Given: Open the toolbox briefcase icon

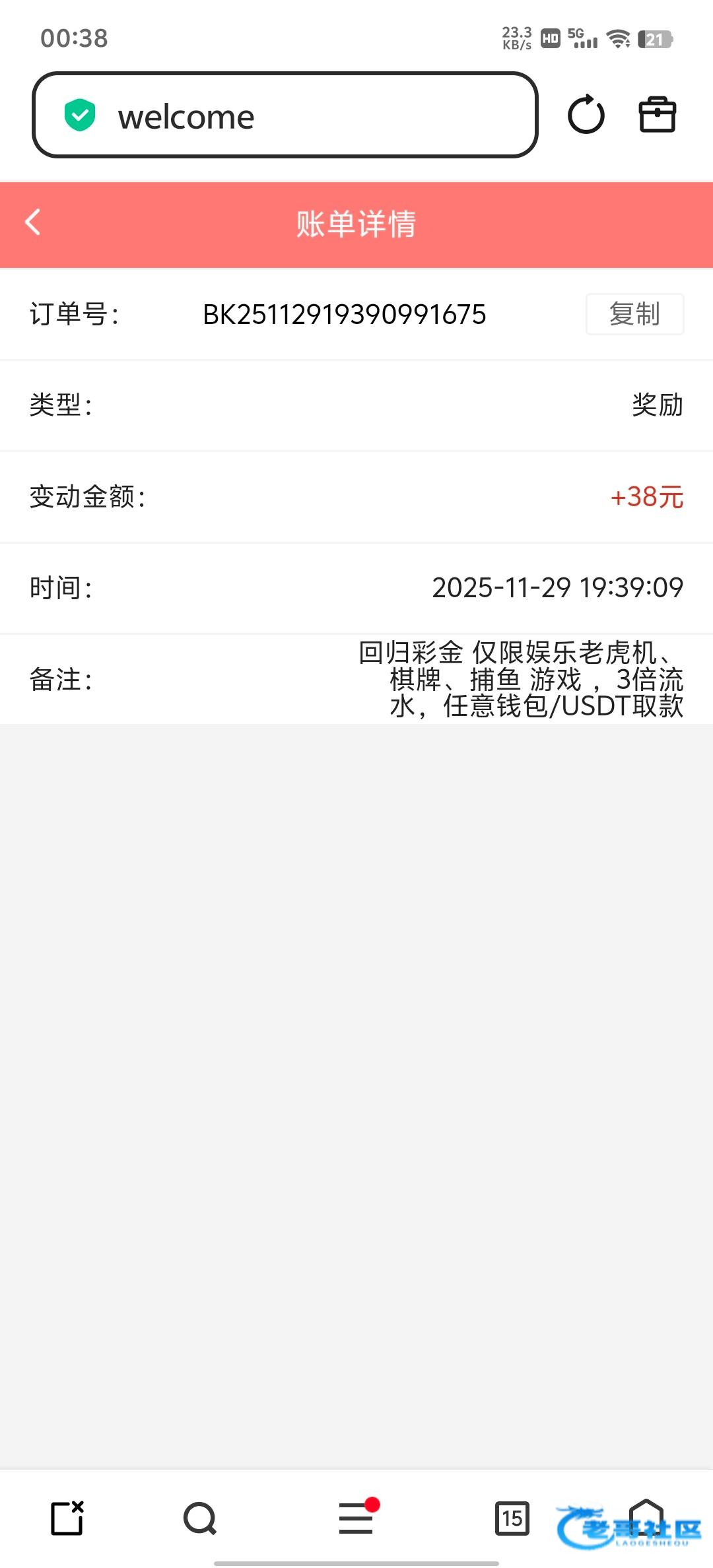Looking at the screenshot, I should pos(657,115).
